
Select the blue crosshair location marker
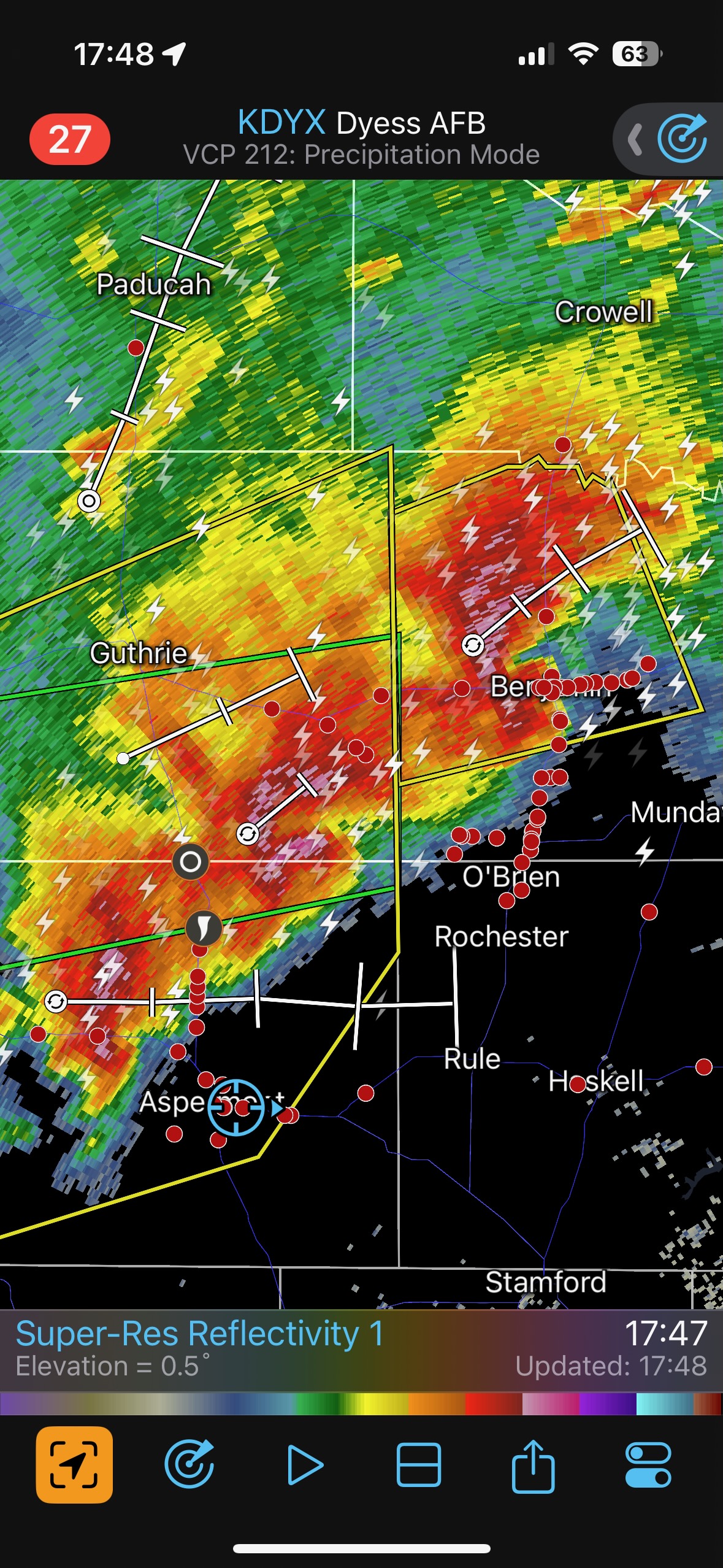[236, 1107]
